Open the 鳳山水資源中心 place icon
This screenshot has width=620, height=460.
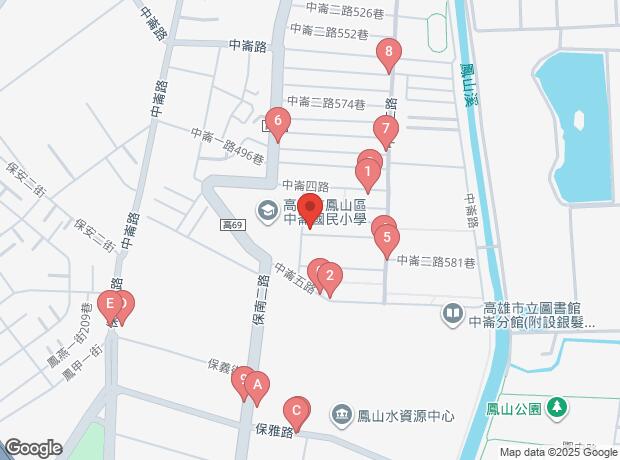tap(342, 413)
